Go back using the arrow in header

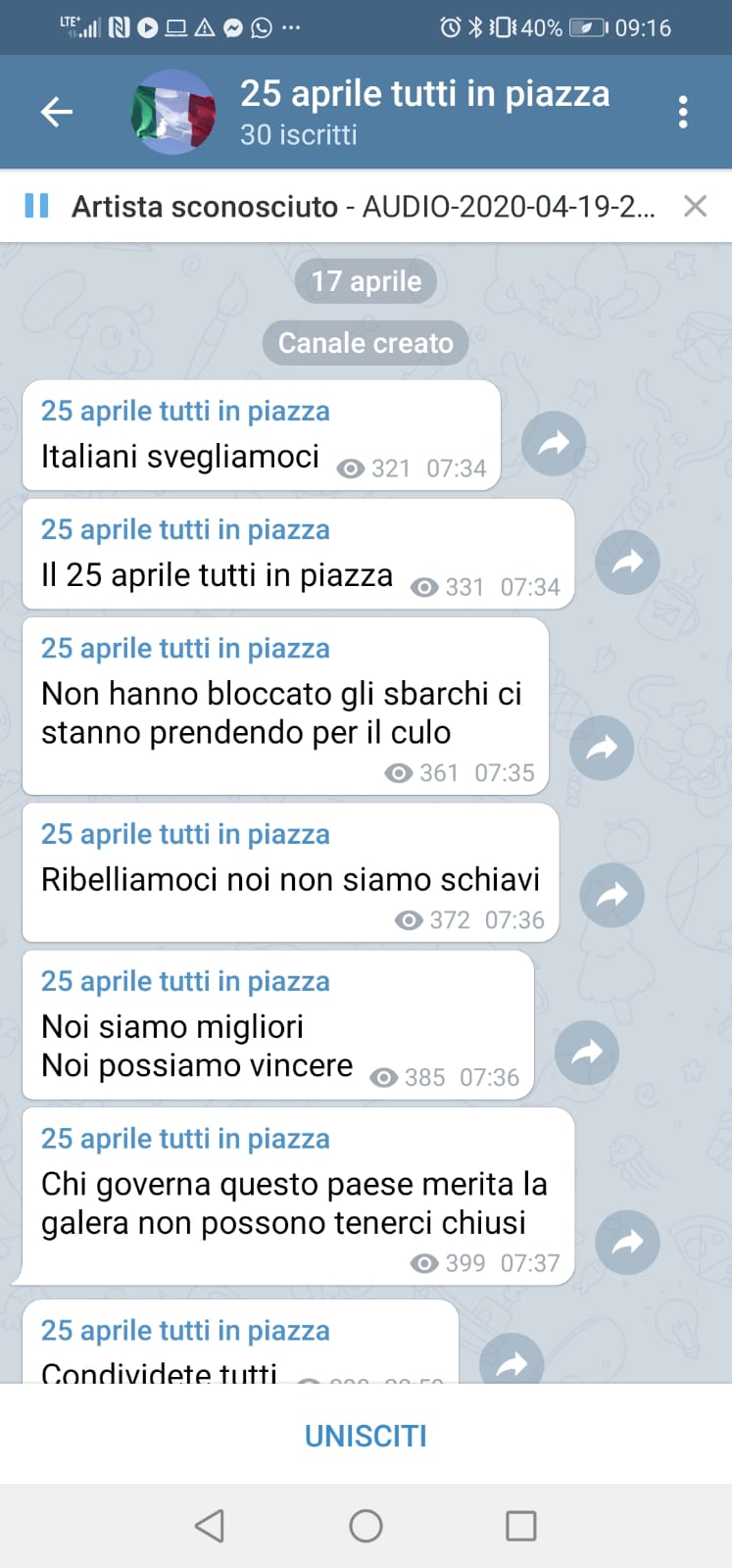pos(57,112)
